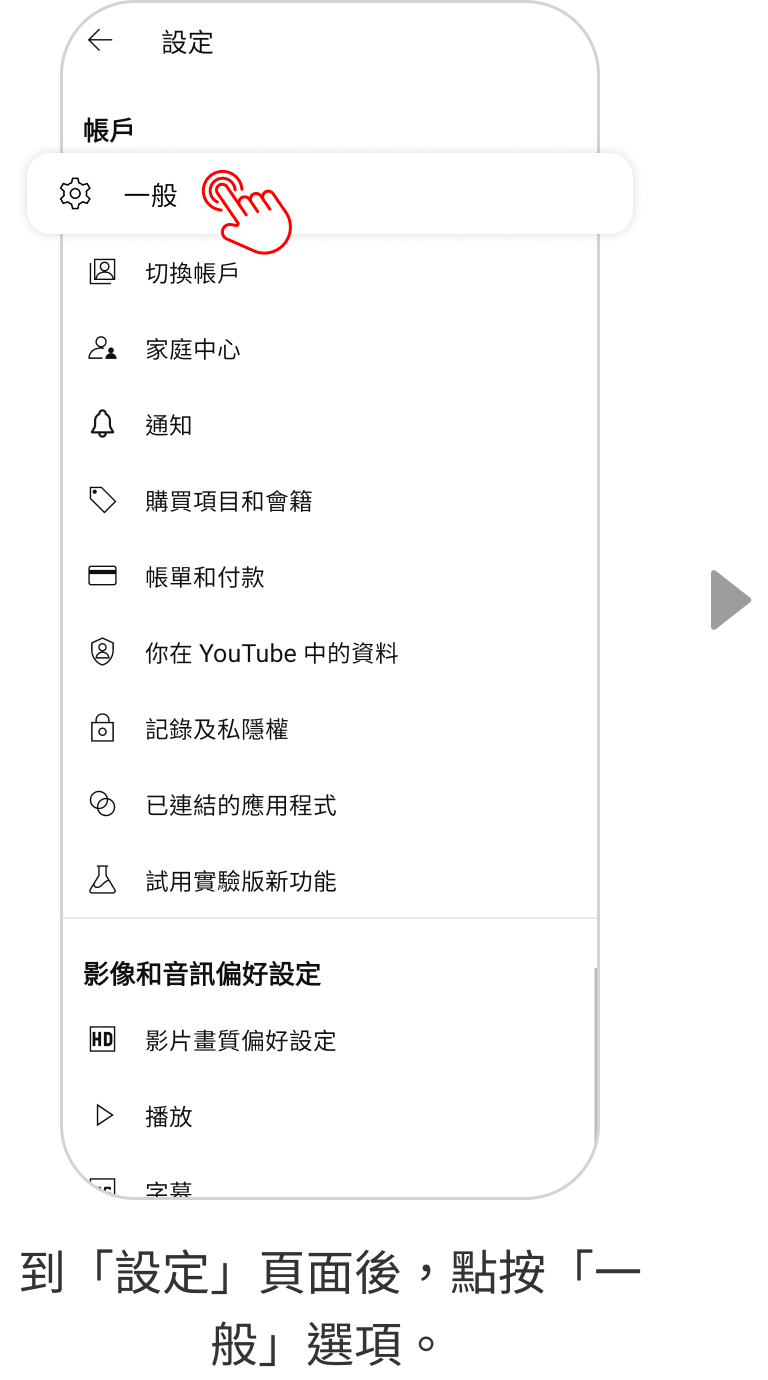Click the purchases and memberships tag icon
This screenshot has width=768, height=1380.
[x=103, y=500]
